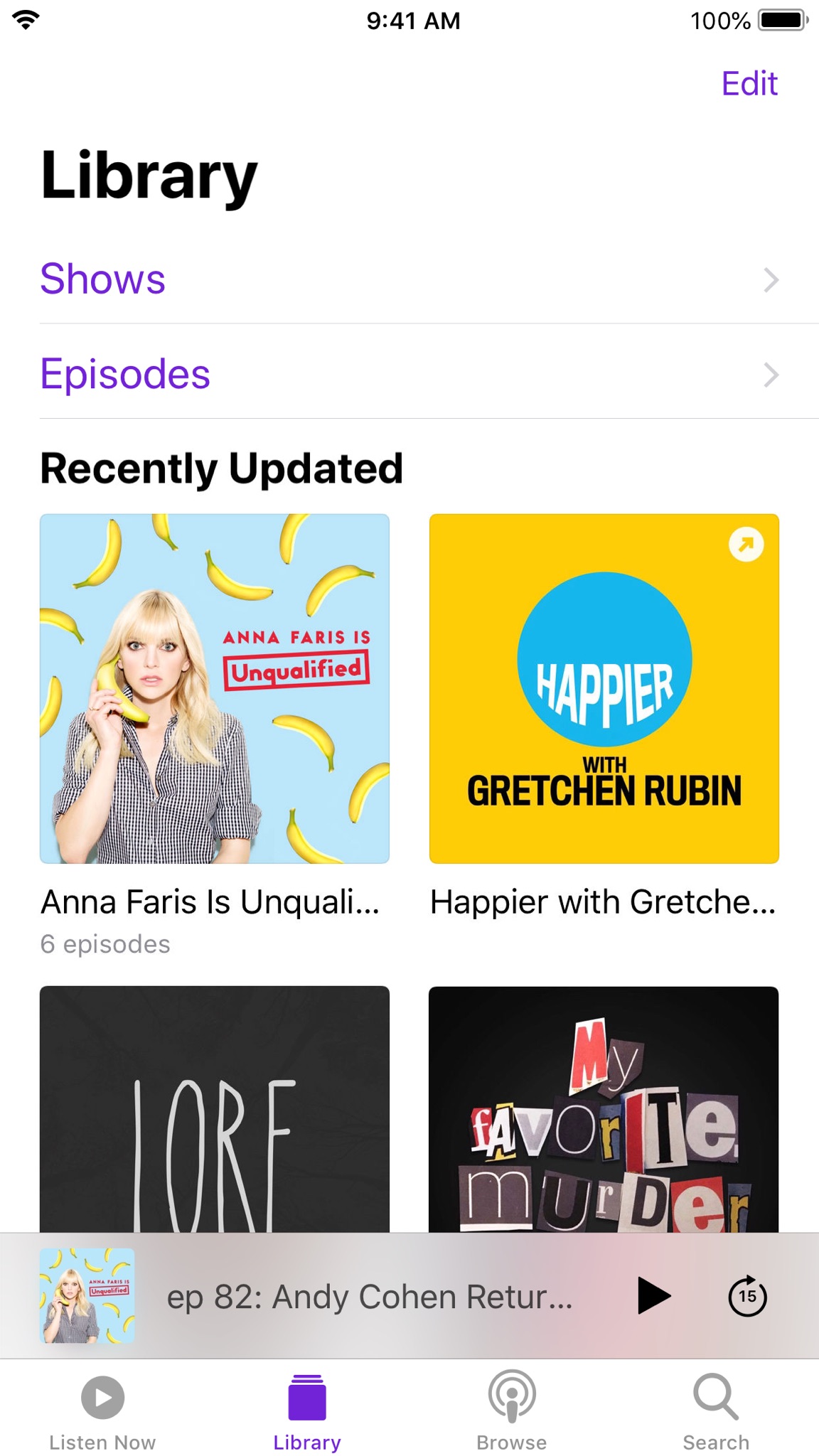Switch to the Search tab
819x1456 pixels.
click(x=716, y=1413)
